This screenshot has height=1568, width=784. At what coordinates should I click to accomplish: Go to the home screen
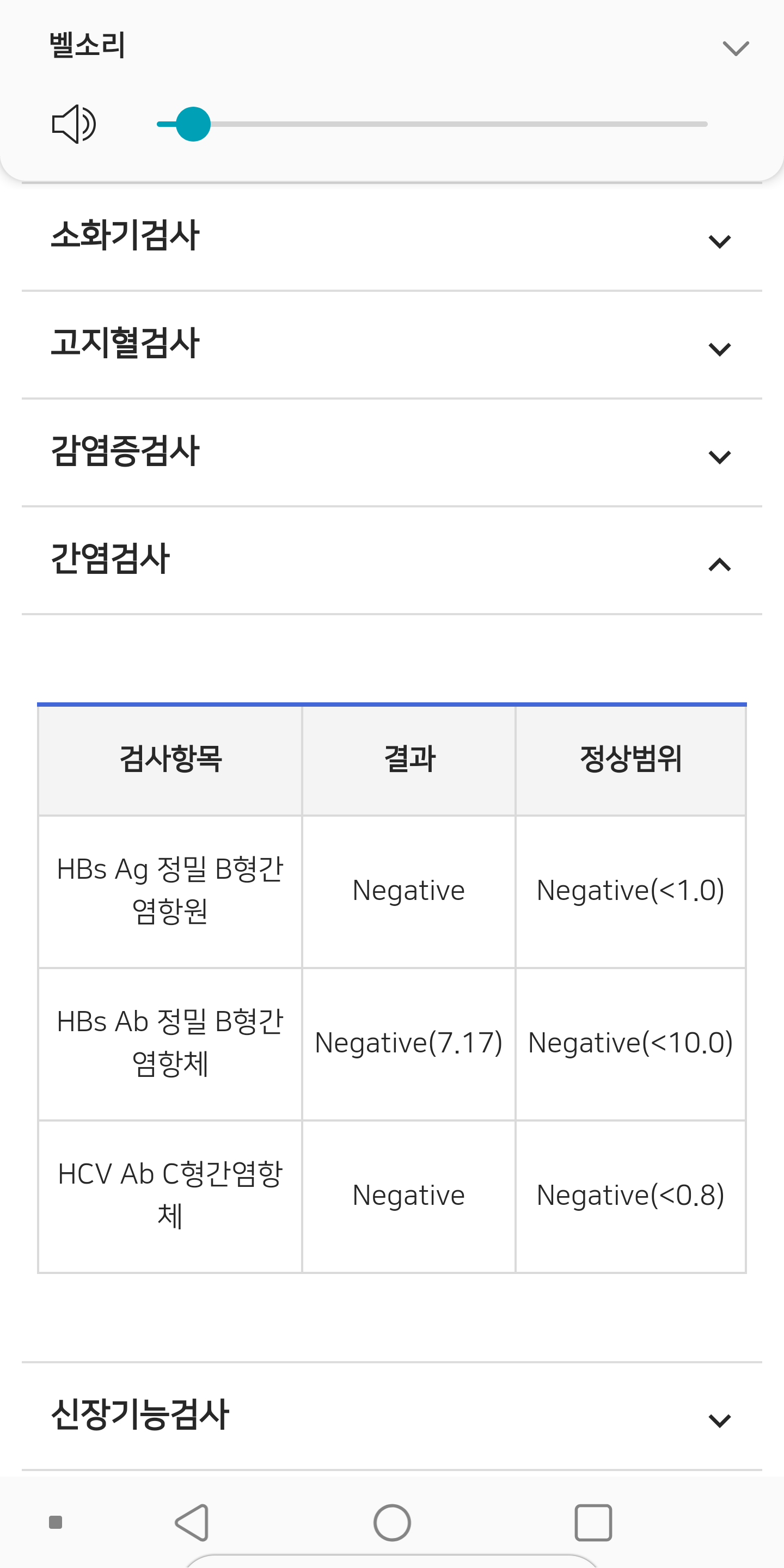[x=392, y=1522]
